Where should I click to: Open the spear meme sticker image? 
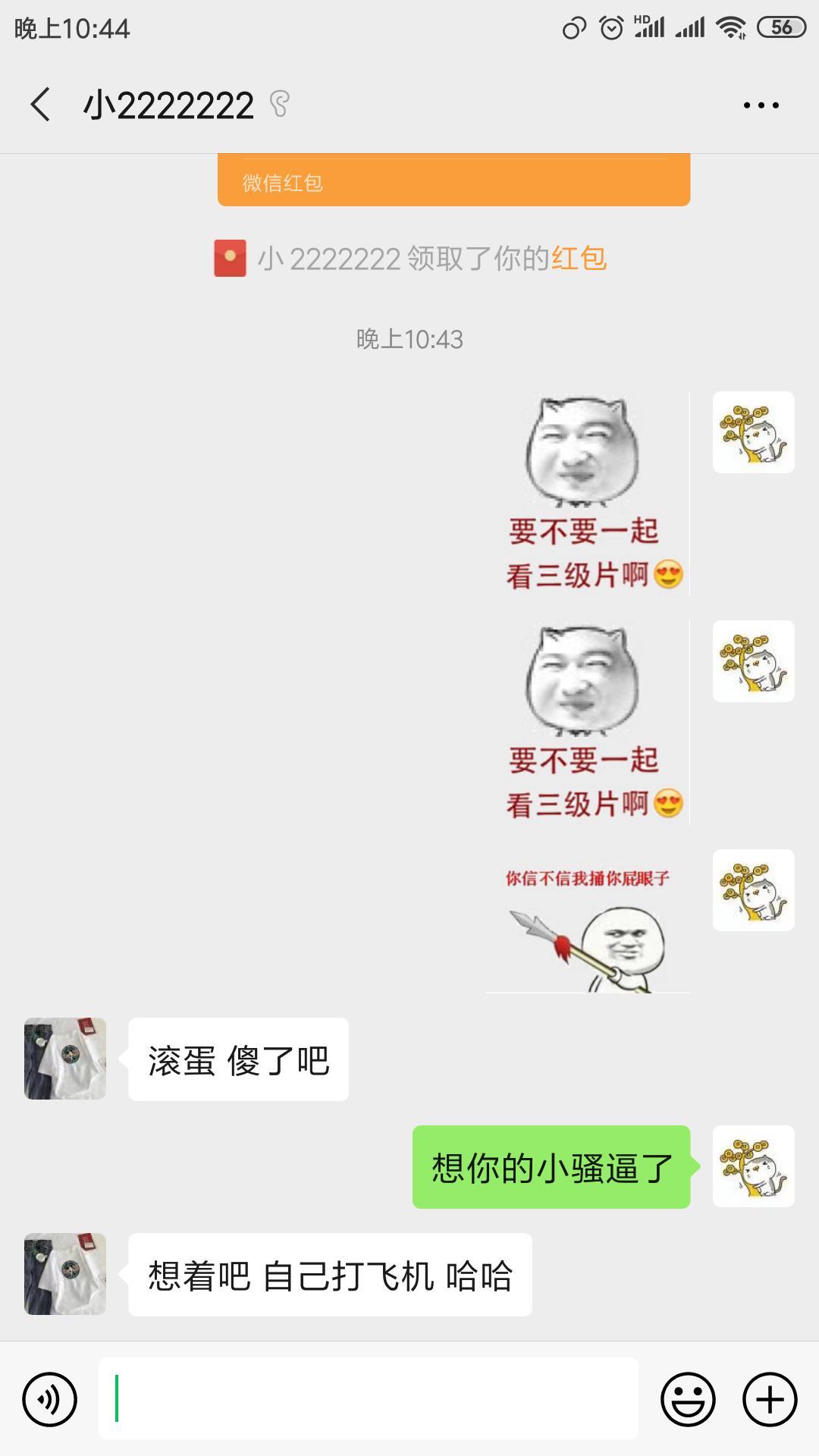588,922
